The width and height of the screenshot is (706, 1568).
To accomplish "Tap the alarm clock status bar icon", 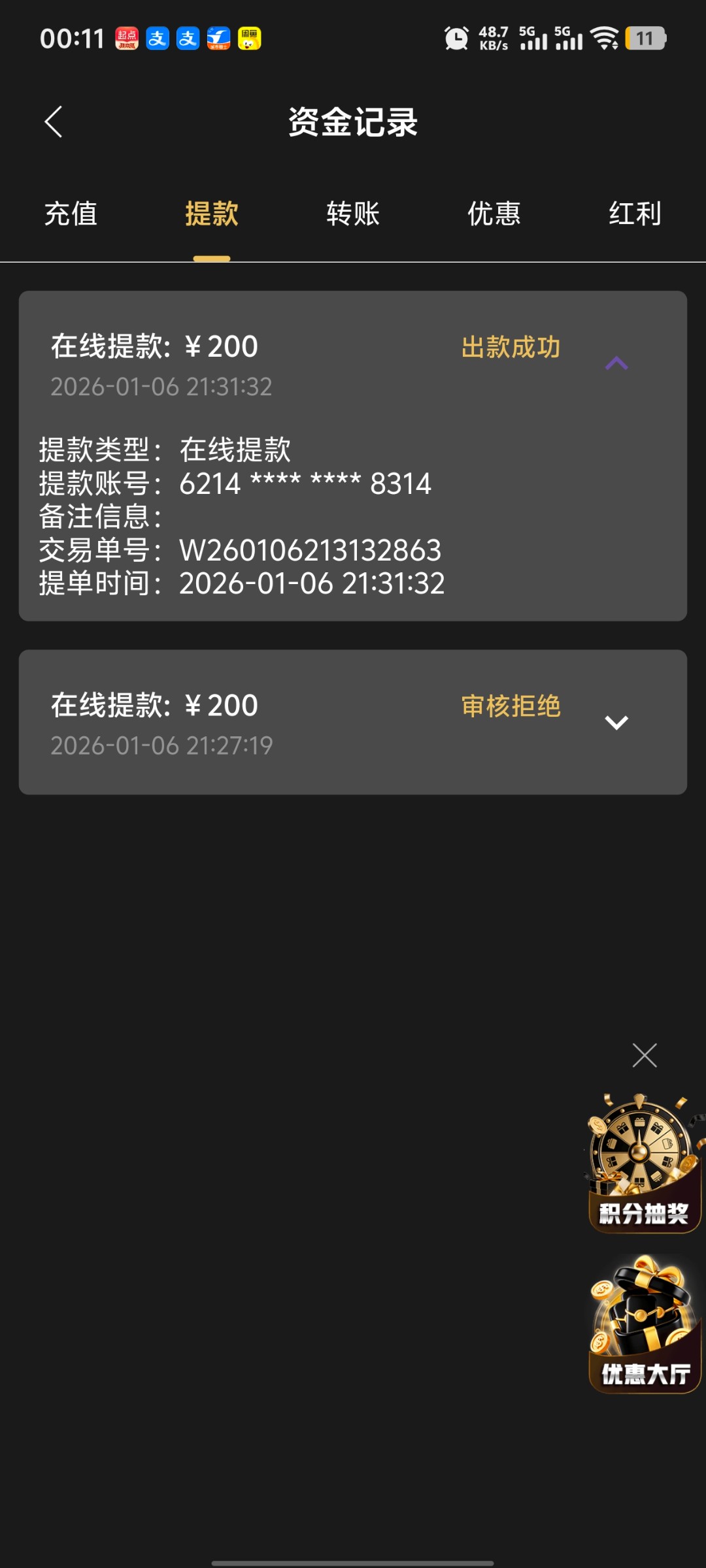I will [458, 38].
